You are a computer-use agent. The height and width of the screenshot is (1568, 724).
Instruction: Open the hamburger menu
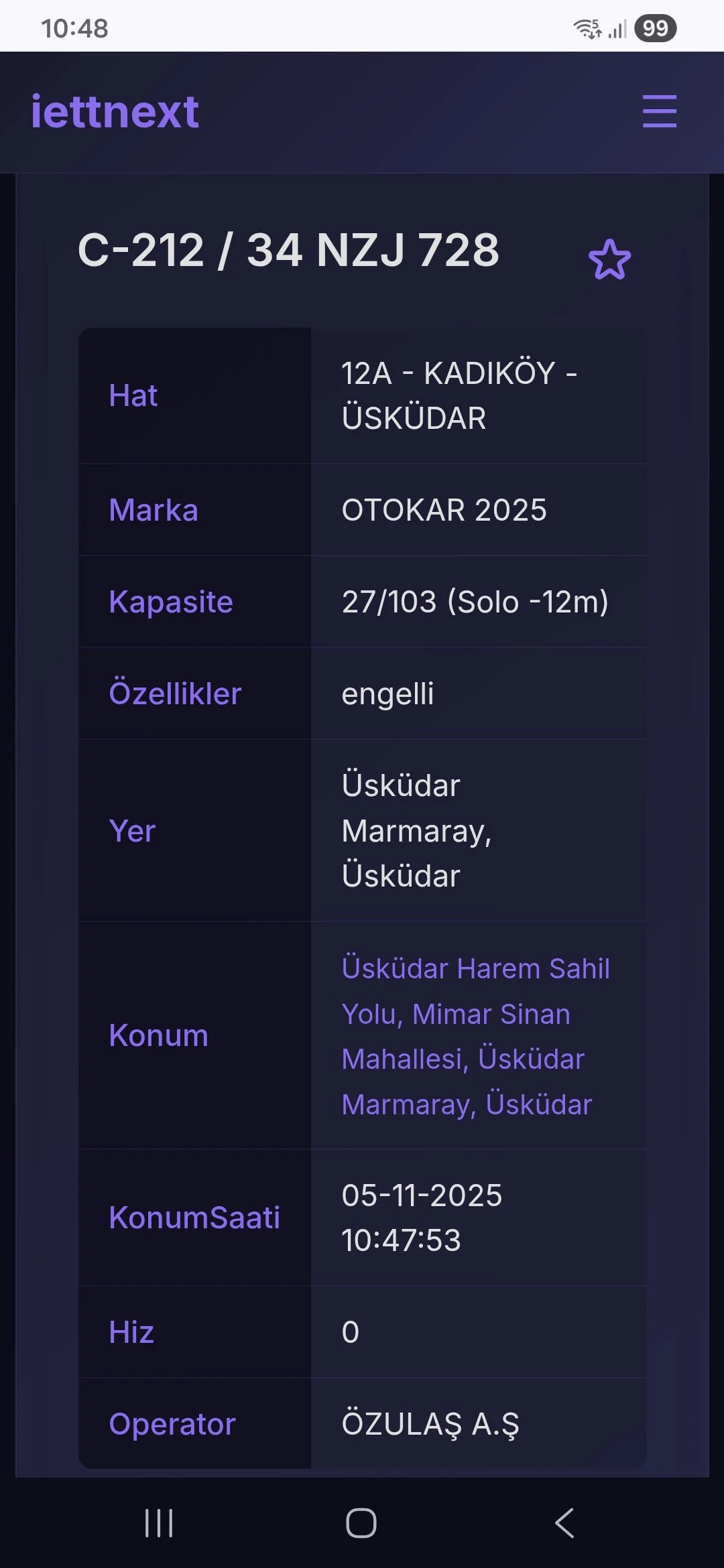coord(659,111)
